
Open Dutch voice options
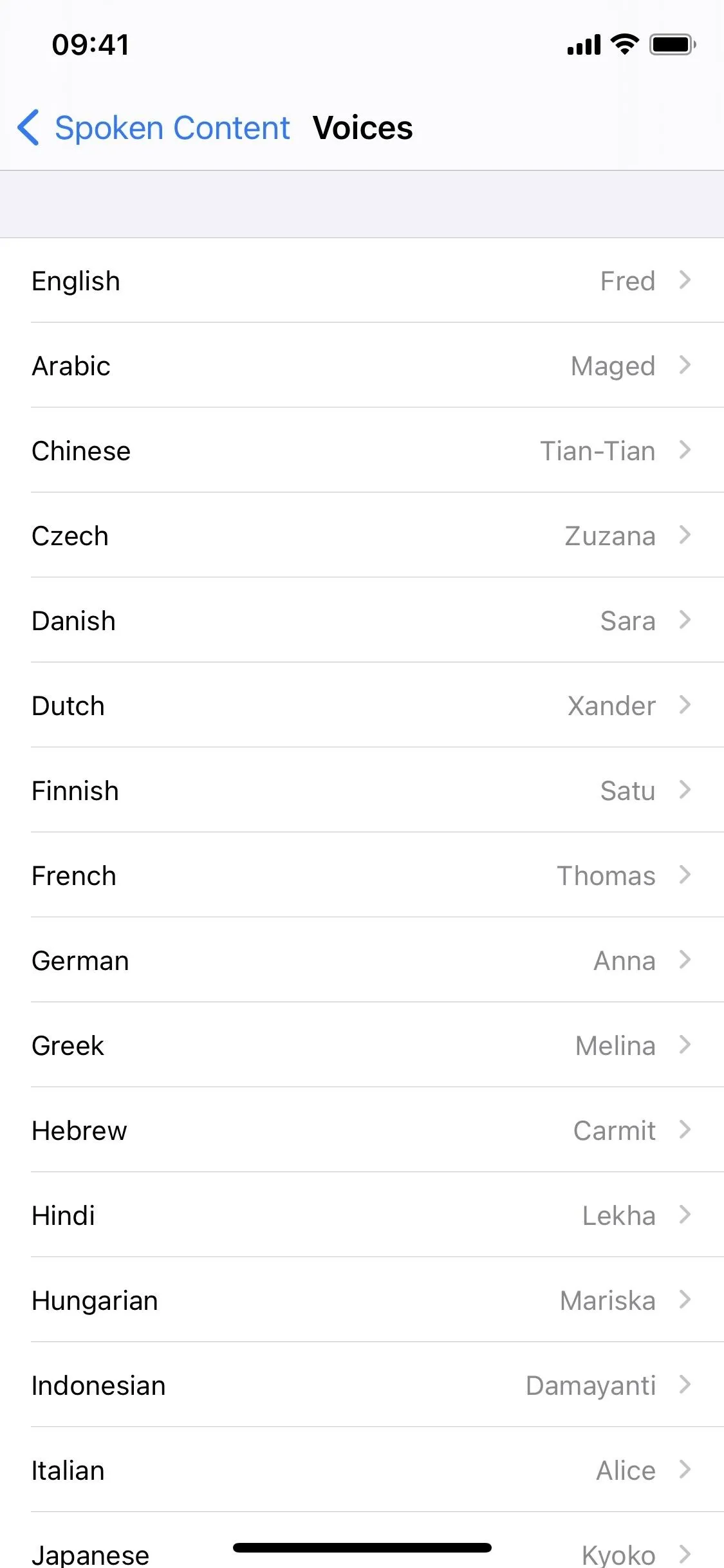coord(362,705)
